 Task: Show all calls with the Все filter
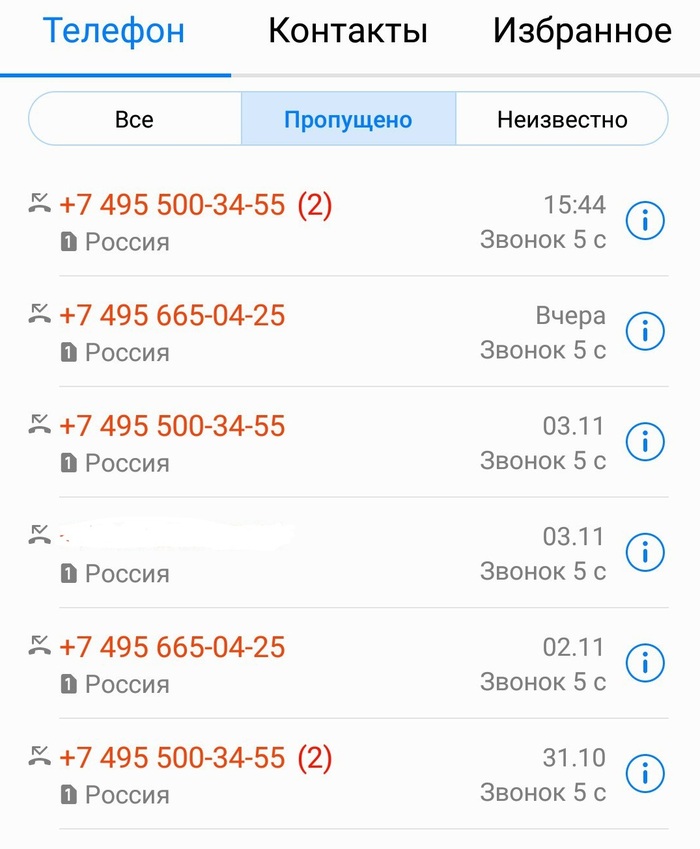point(134,120)
